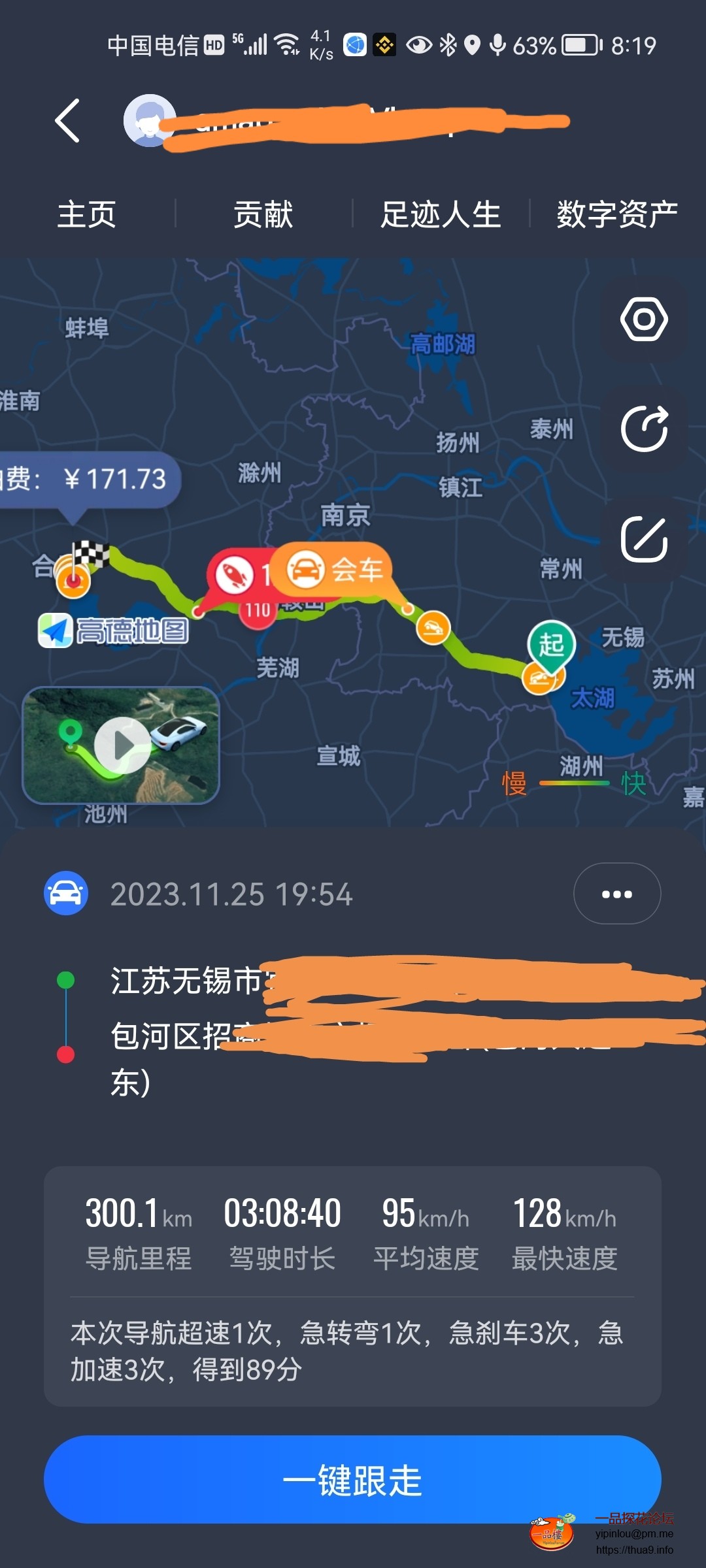
Task: Open the more options ... menu
Action: point(616,893)
